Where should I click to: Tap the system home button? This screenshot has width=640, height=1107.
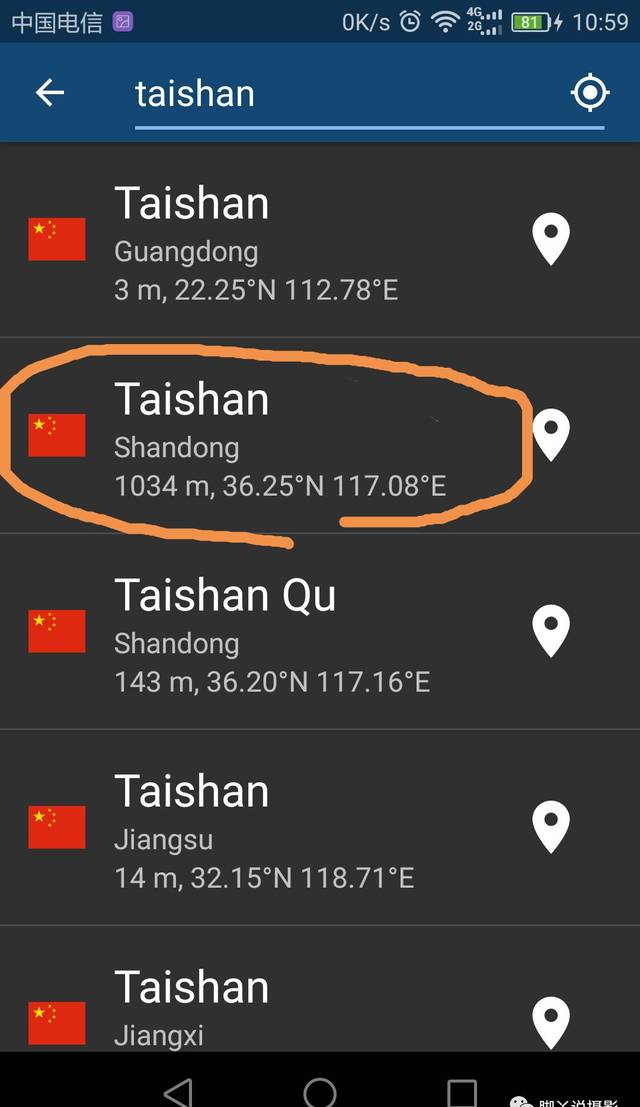point(320,1091)
